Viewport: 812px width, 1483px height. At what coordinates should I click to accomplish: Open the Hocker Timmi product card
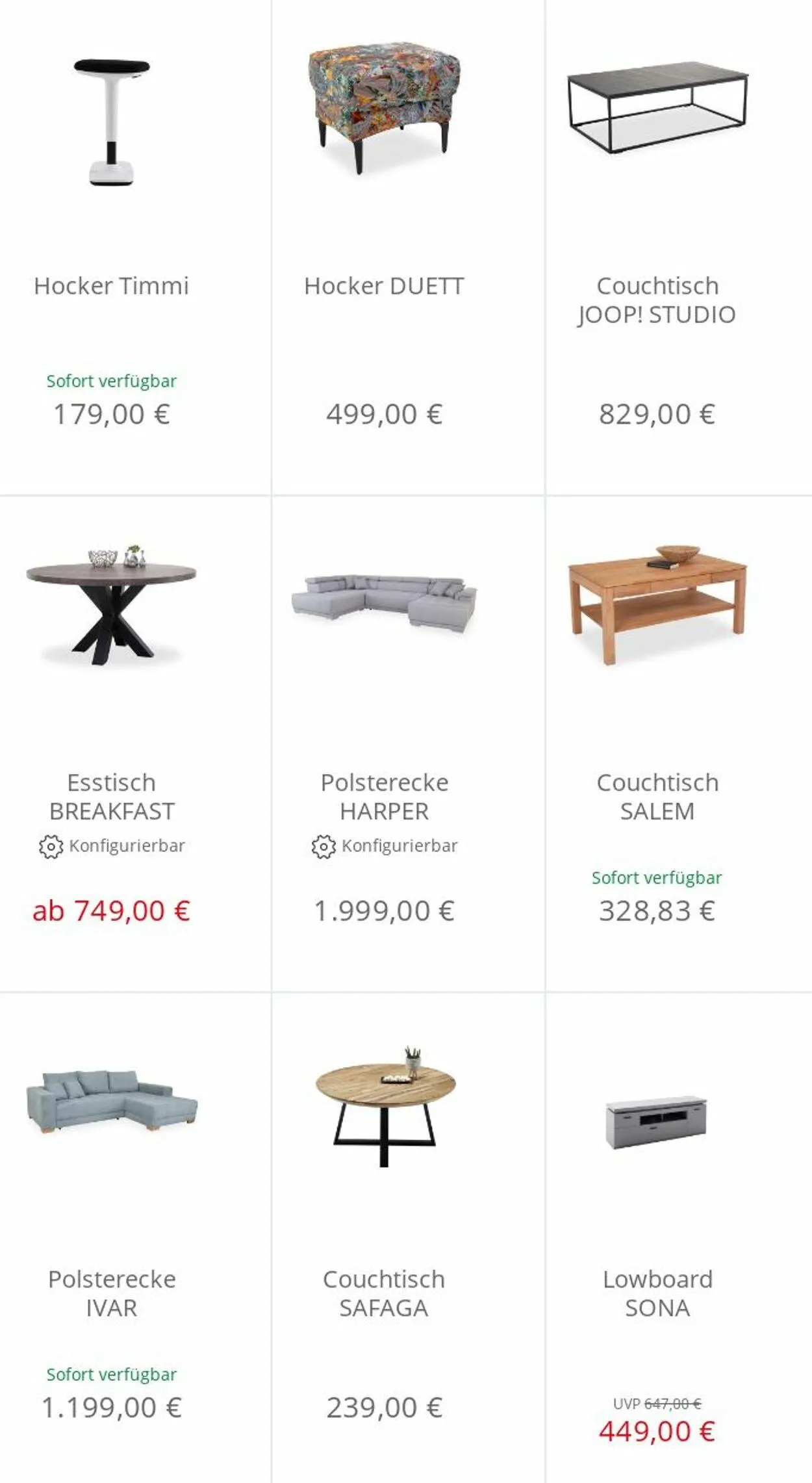[111, 285]
